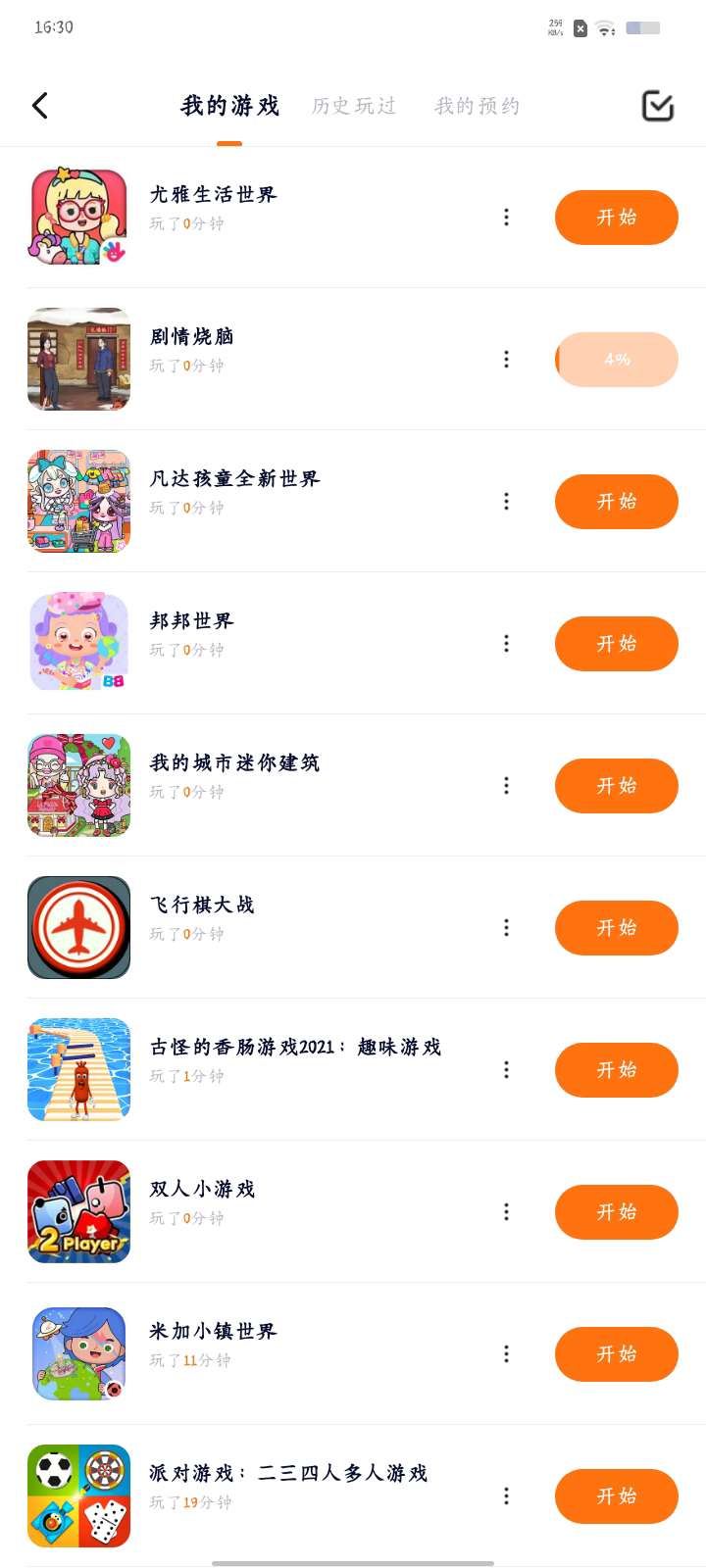The height and width of the screenshot is (1568, 706).
Task: Start the game 尤雅生活世界
Action: click(616, 218)
